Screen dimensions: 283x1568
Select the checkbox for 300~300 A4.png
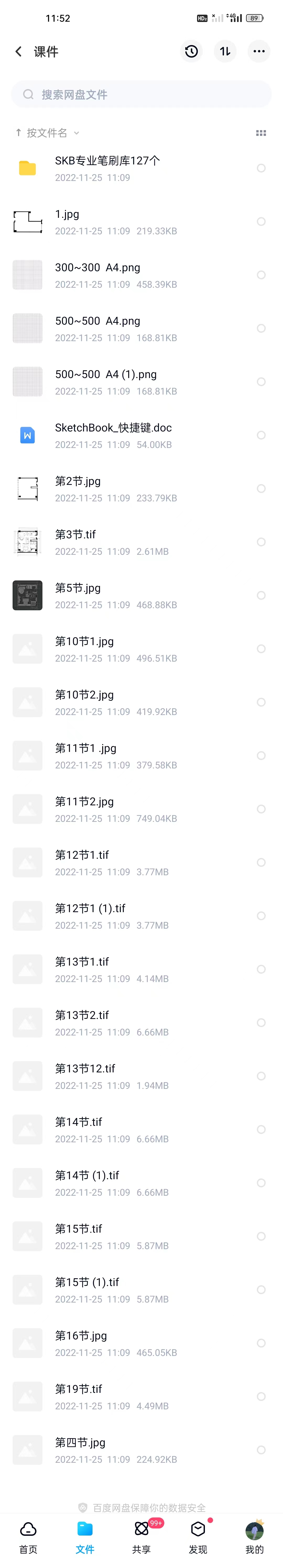261,275
